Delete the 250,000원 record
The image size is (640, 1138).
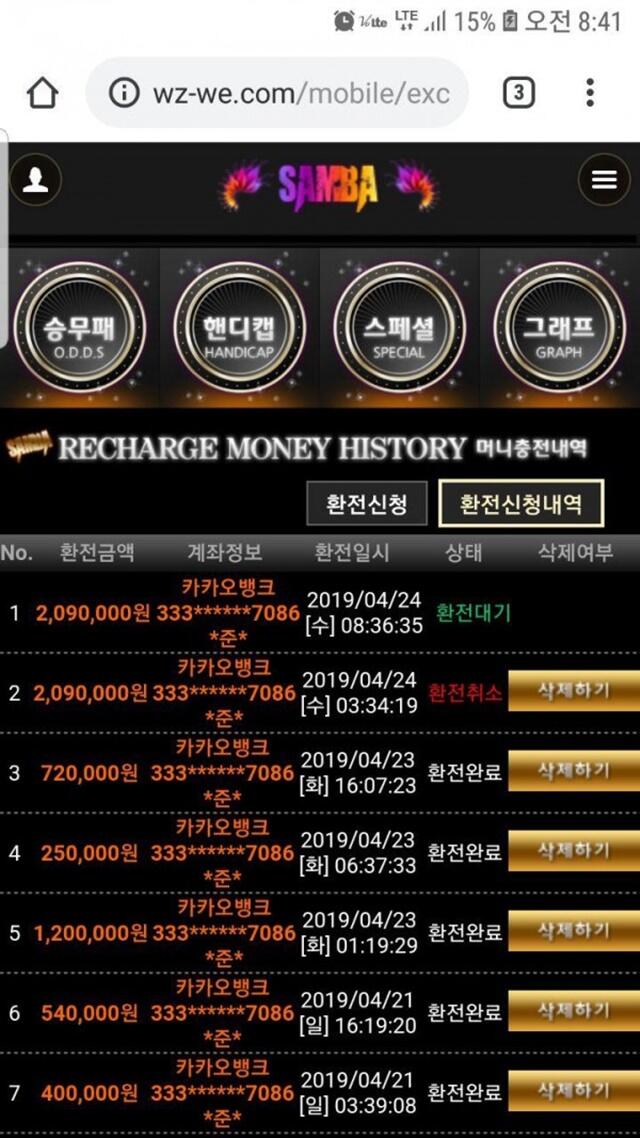pos(574,851)
